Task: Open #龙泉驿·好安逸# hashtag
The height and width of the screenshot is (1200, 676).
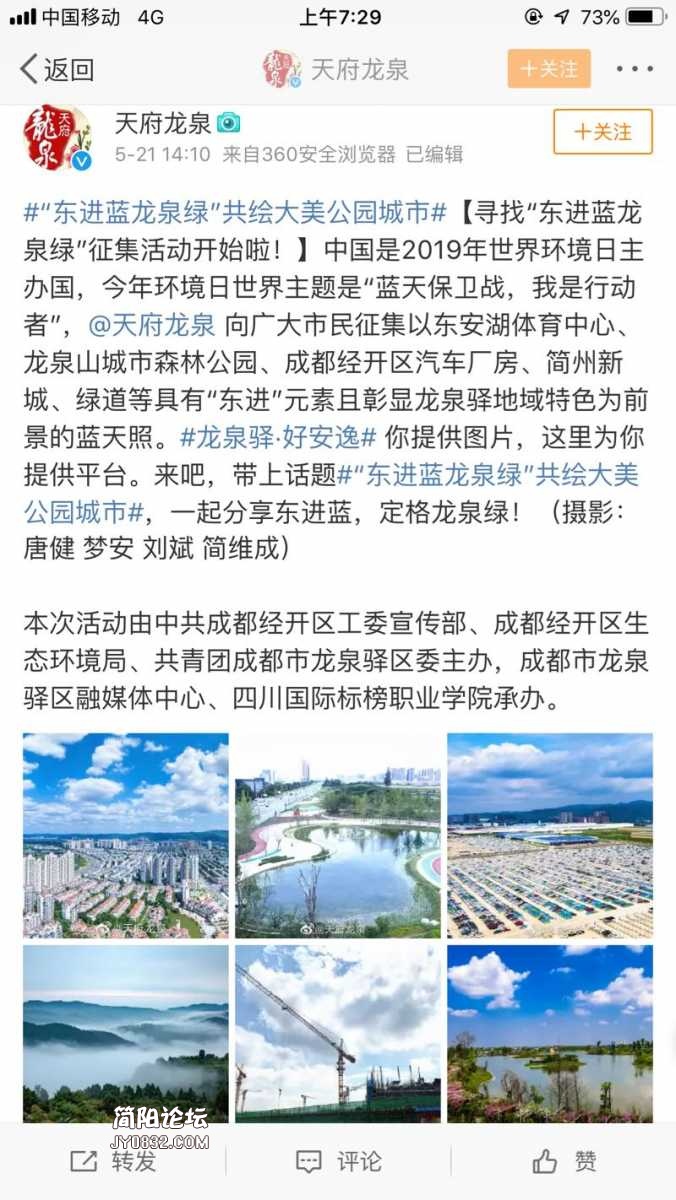Action: 278,437
